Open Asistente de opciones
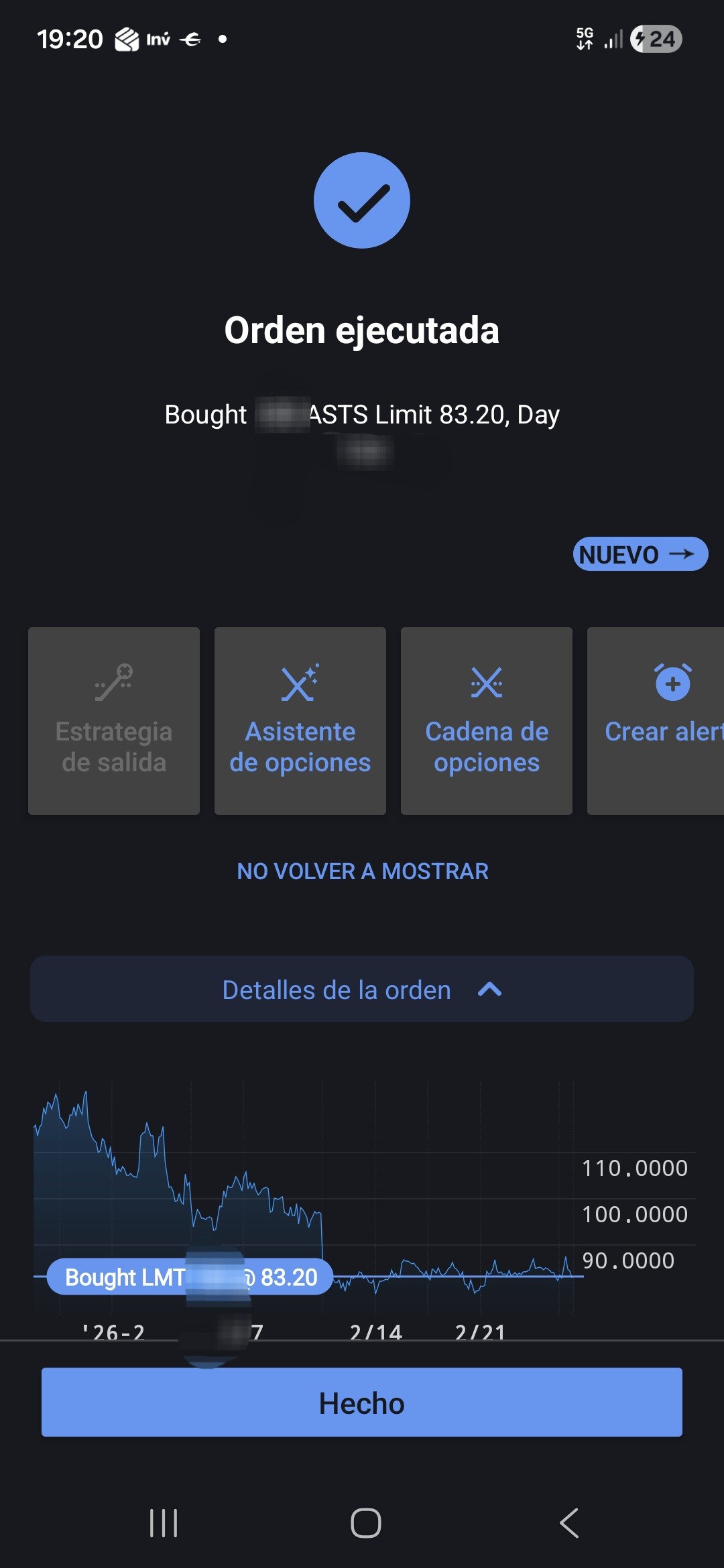Image resolution: width=724 pixels, height=1568 pixels. coord(300,721)
